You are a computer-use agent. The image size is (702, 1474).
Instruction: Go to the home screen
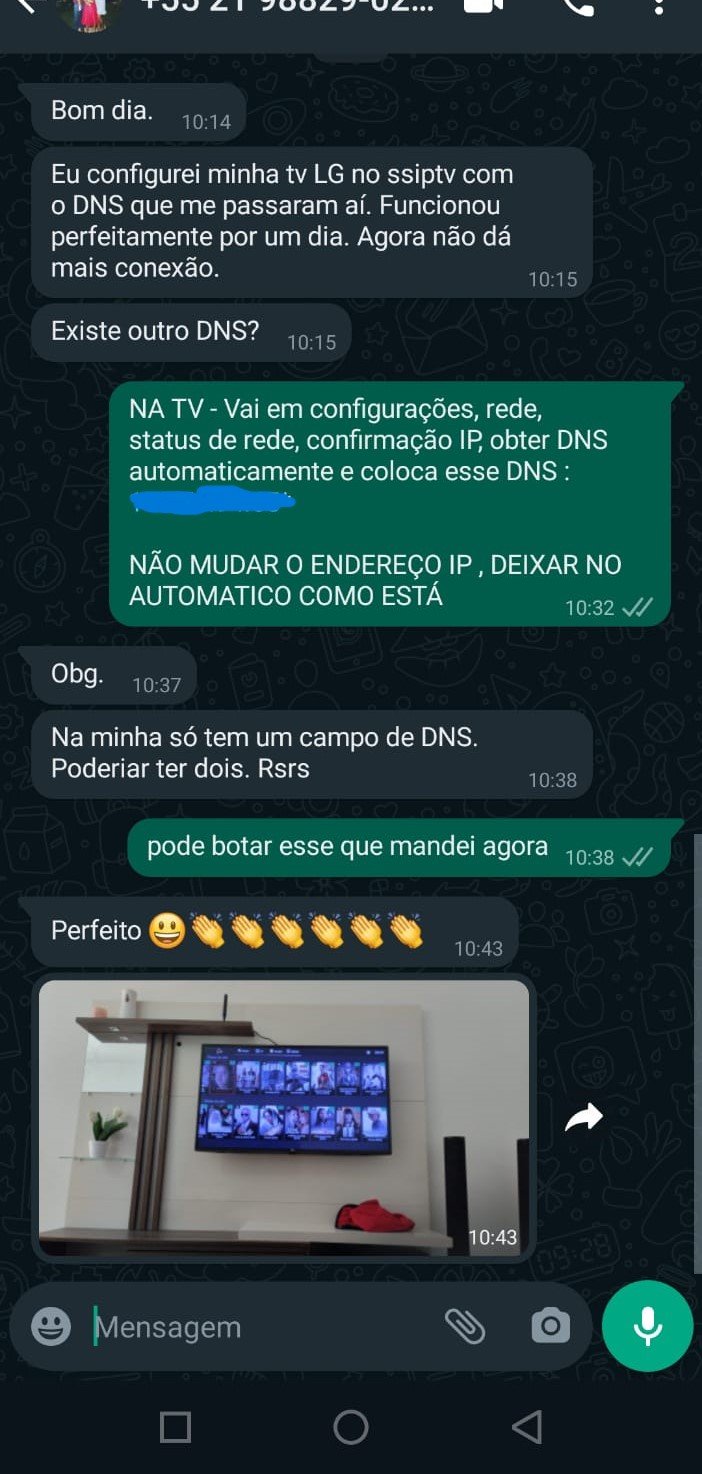click(351, 1427)
